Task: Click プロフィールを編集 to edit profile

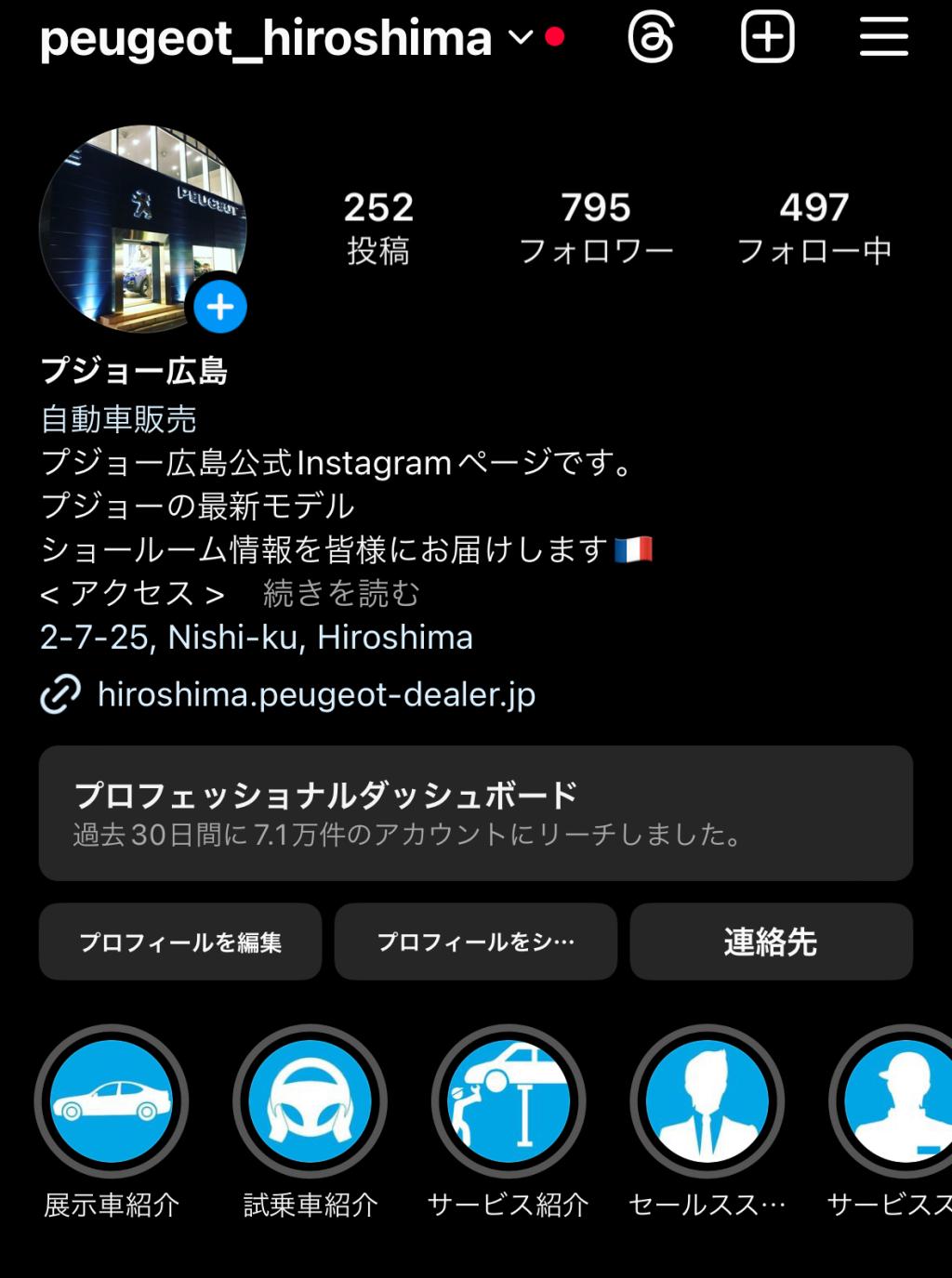Action: (x=180, y=942)
